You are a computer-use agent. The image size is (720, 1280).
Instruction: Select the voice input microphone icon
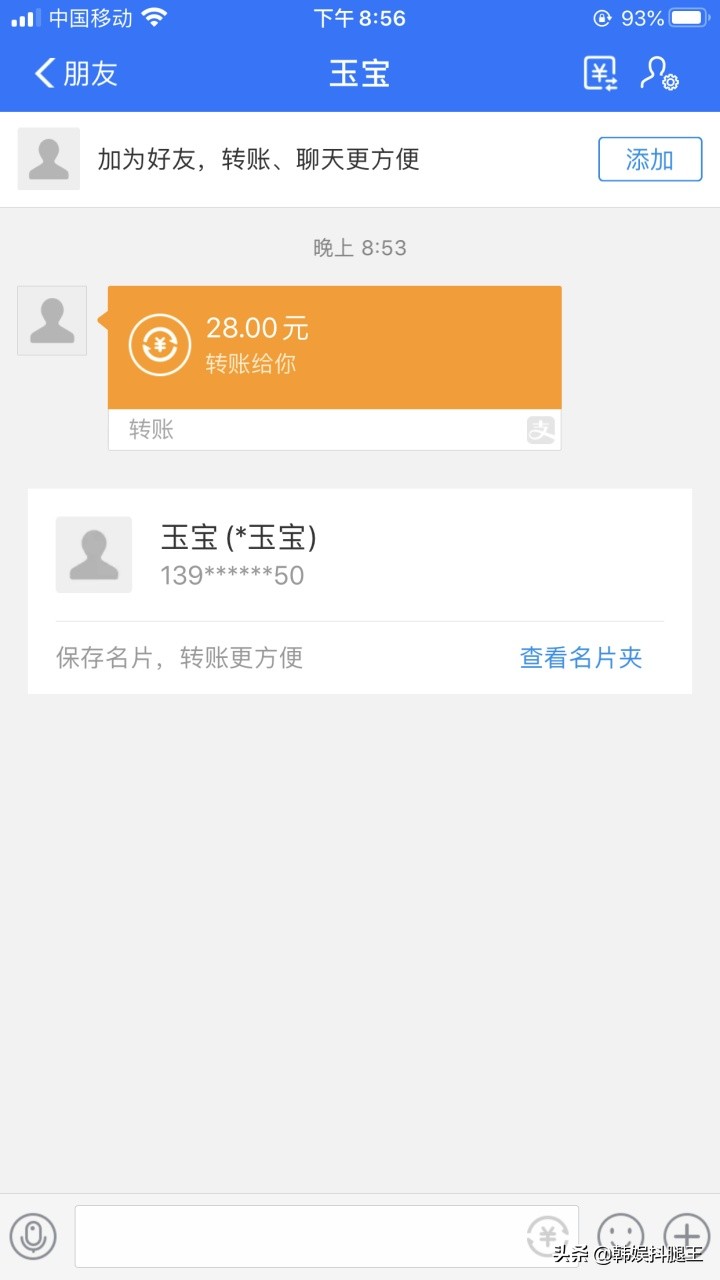(33, 1236)
